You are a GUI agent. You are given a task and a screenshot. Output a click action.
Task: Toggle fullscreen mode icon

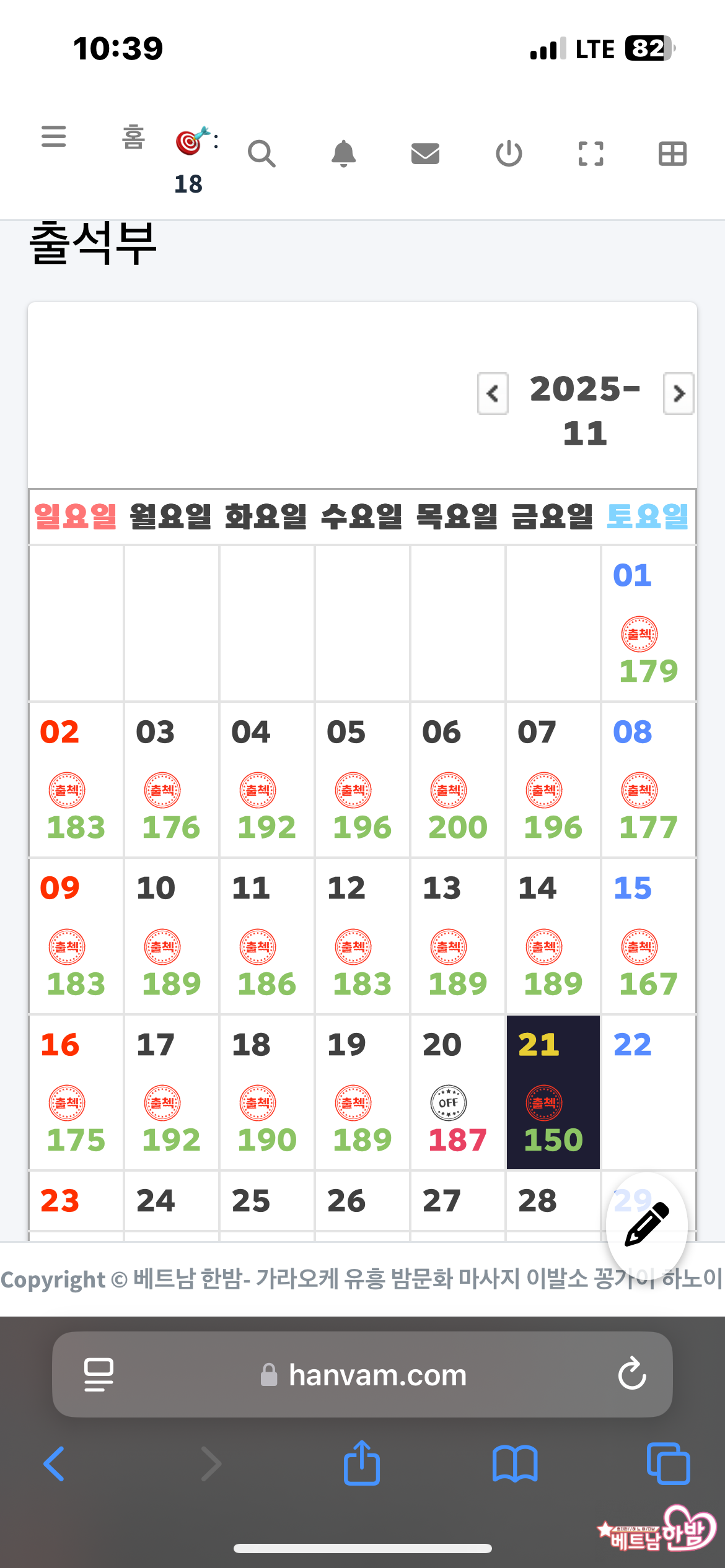click(x=591, y=154)
